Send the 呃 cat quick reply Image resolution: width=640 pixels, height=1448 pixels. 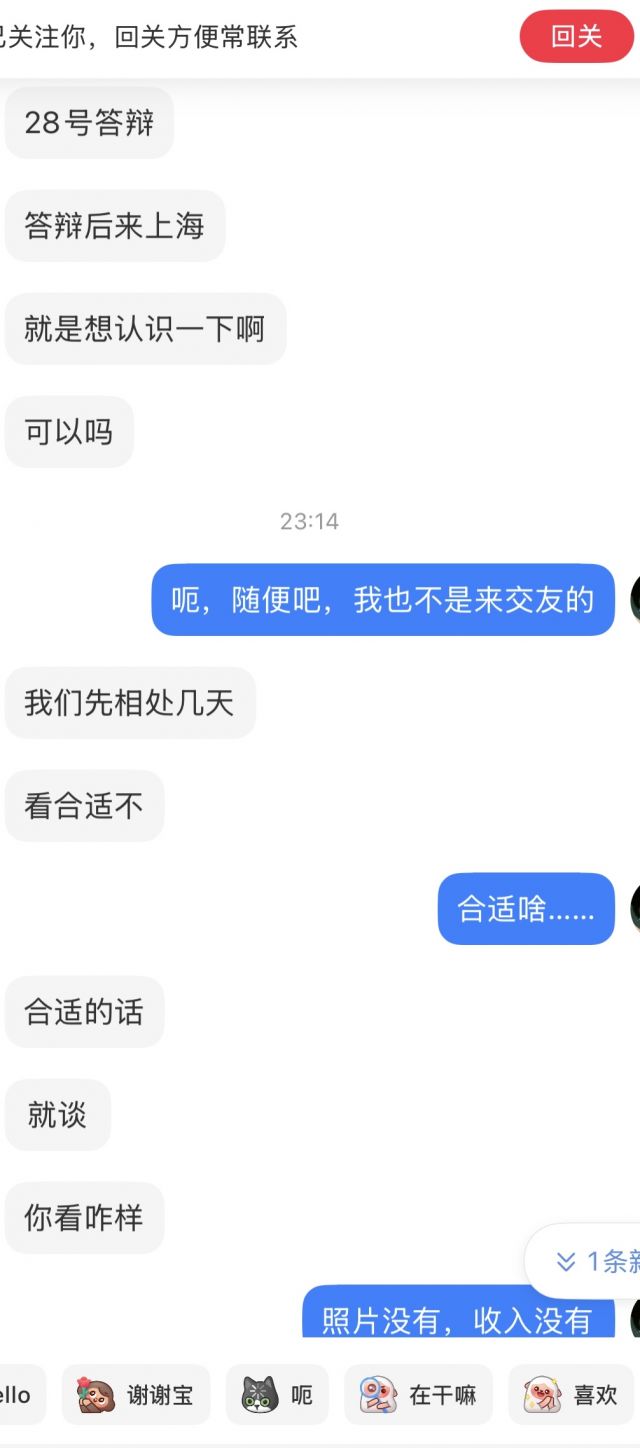(277, 1395)
